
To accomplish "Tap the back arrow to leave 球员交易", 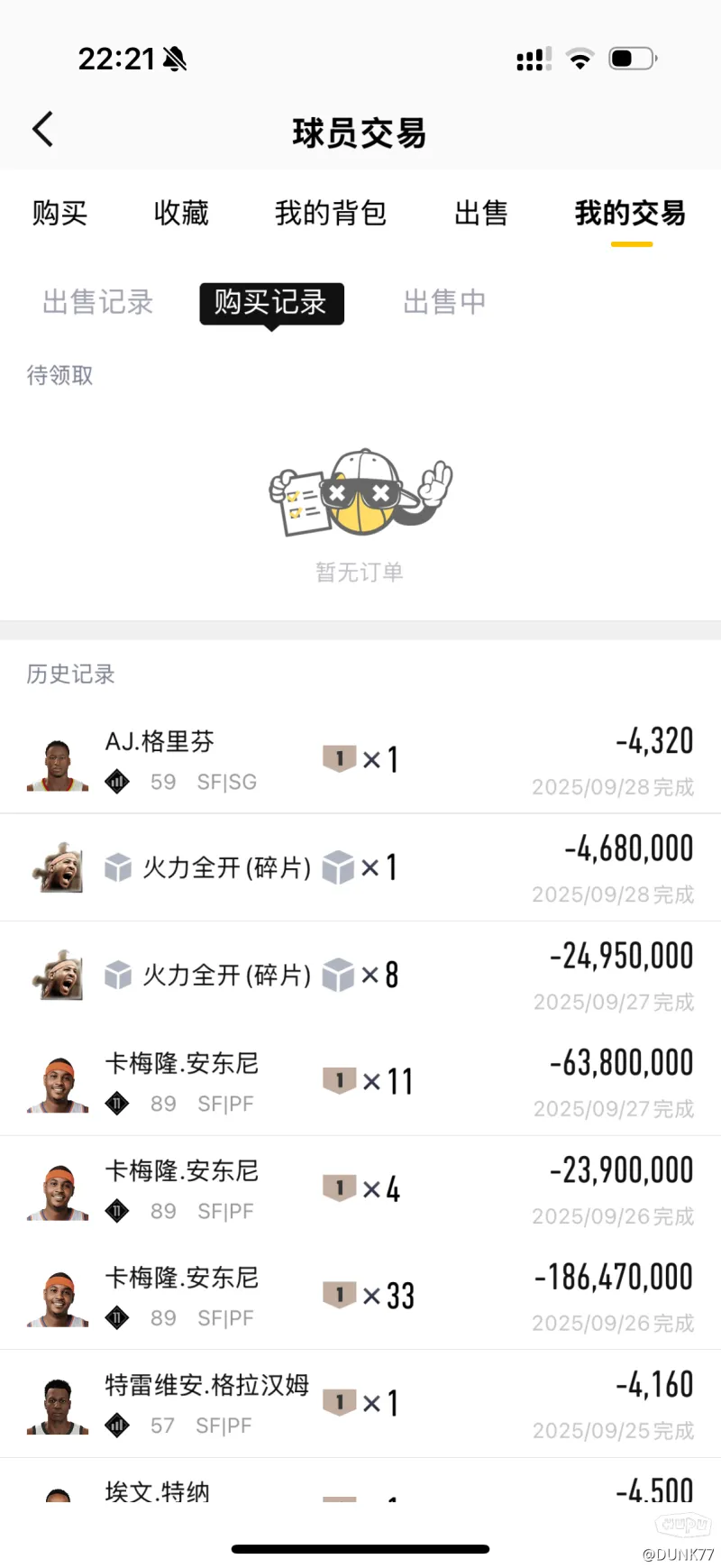I will click(x=42, y=129).
